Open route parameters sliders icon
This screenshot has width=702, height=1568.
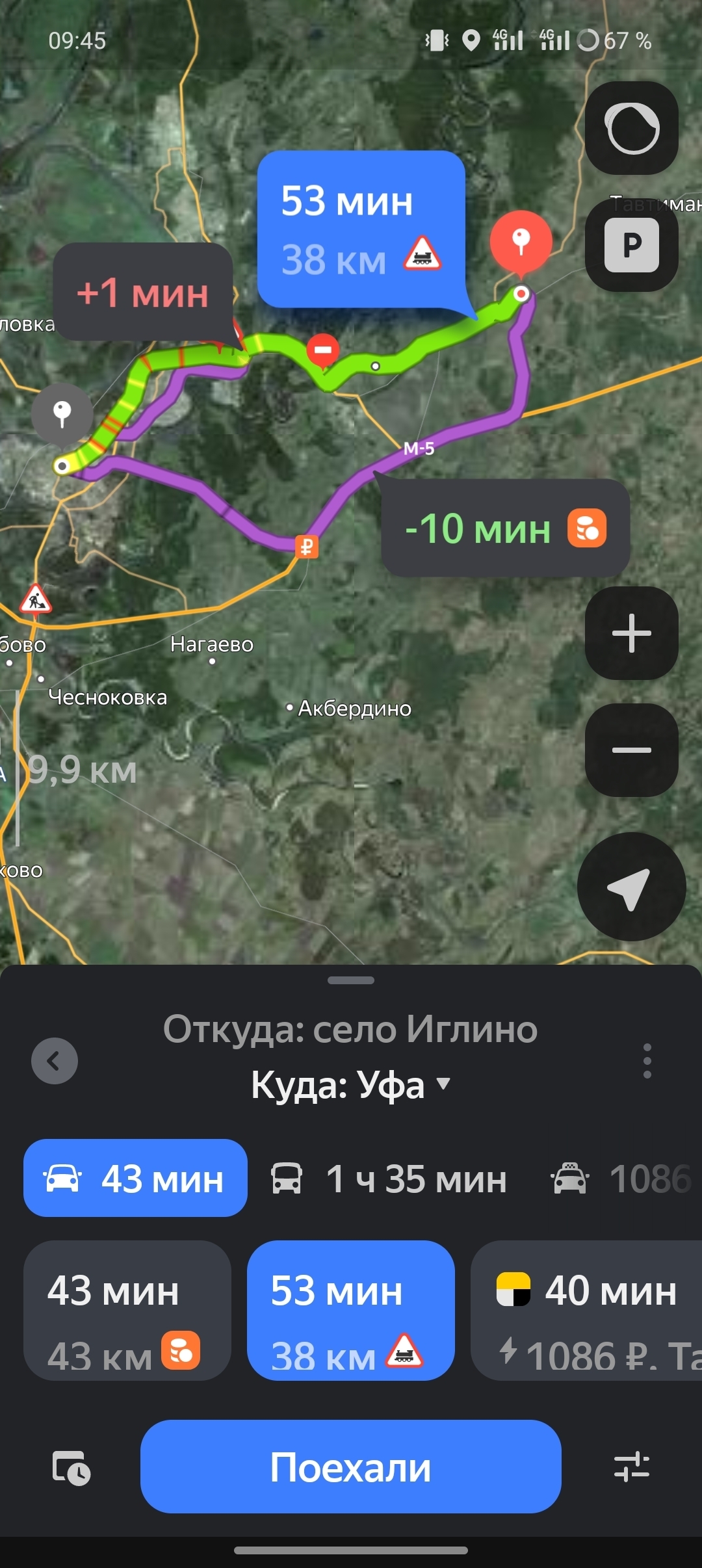click(x=631, y=1467)
